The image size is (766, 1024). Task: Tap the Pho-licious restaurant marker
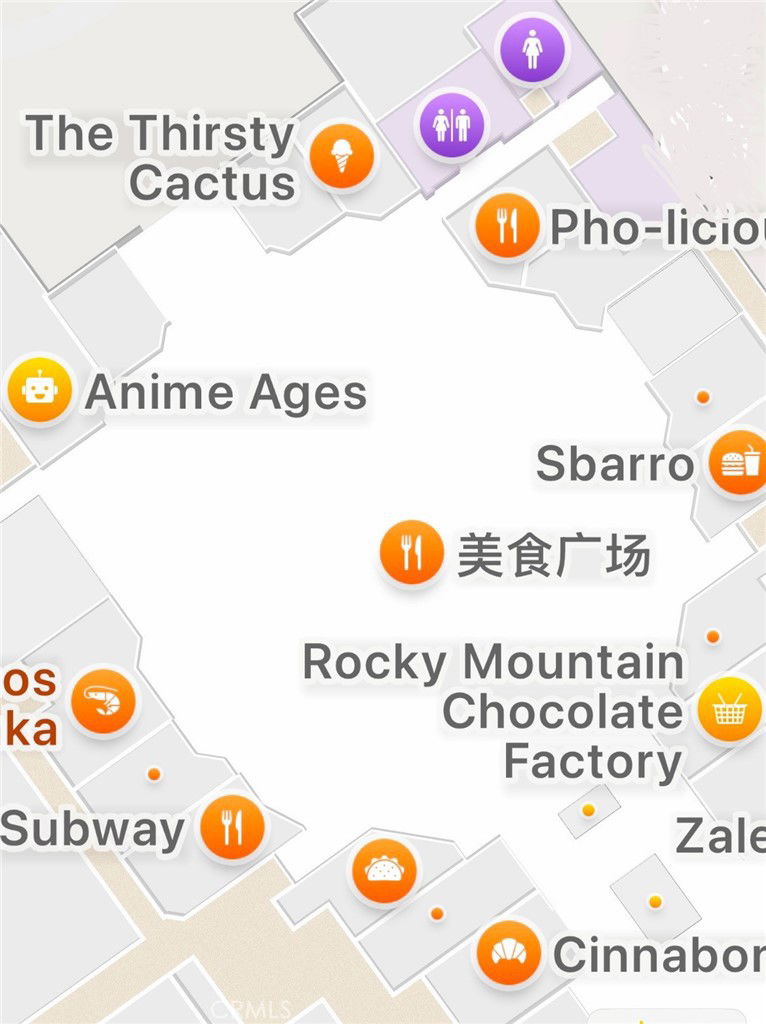[x=507, y=226]
